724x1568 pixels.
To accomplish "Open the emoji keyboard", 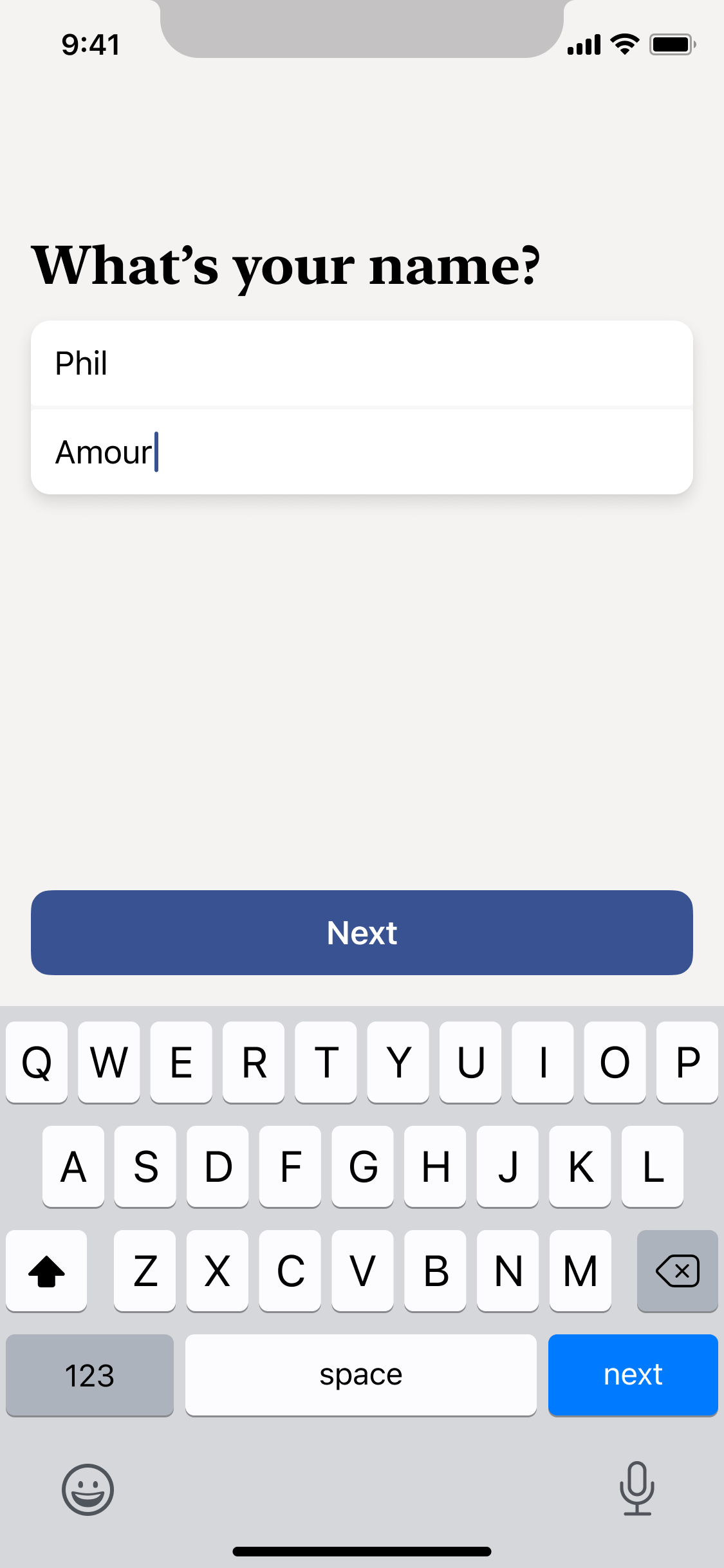I will 88,1489.
